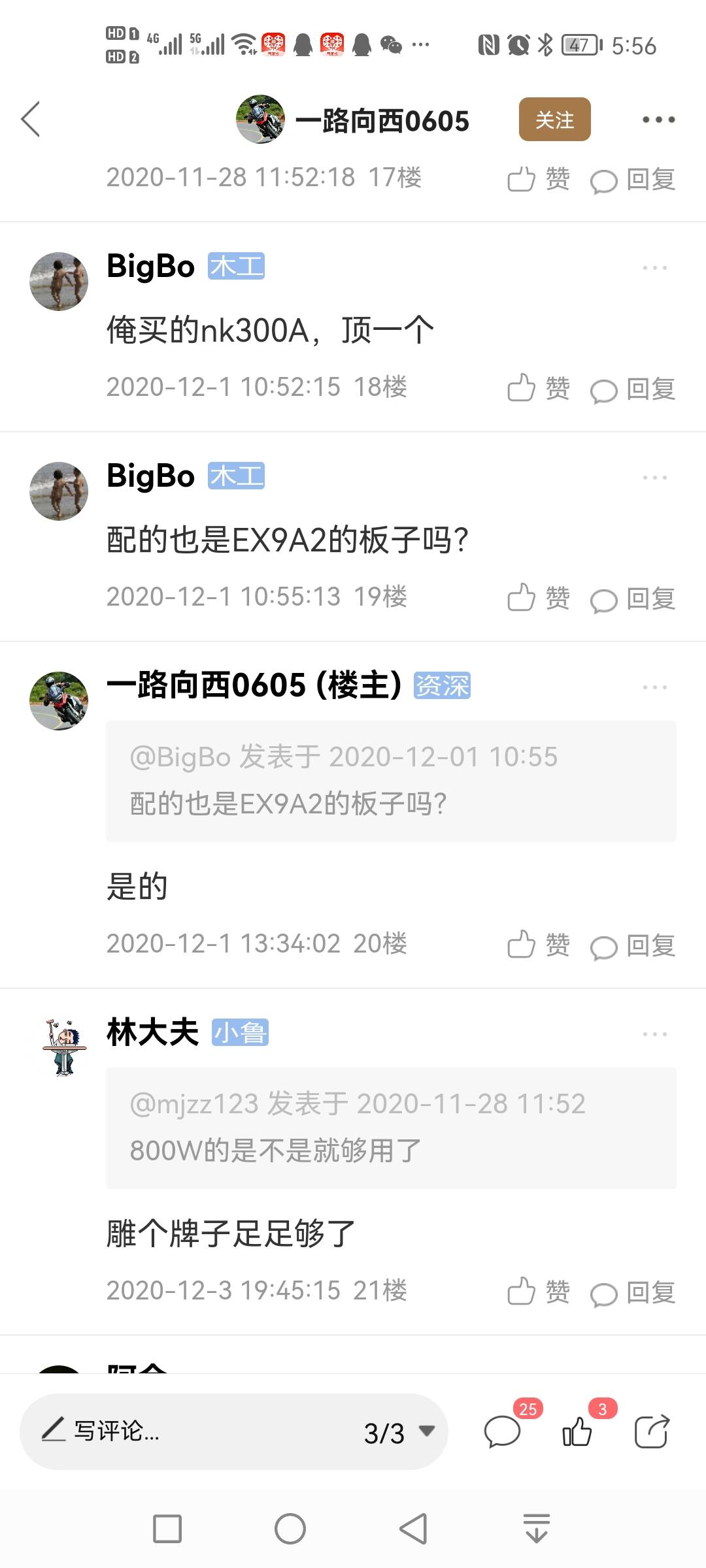Go back using the top-left arrow

(31, 120)
